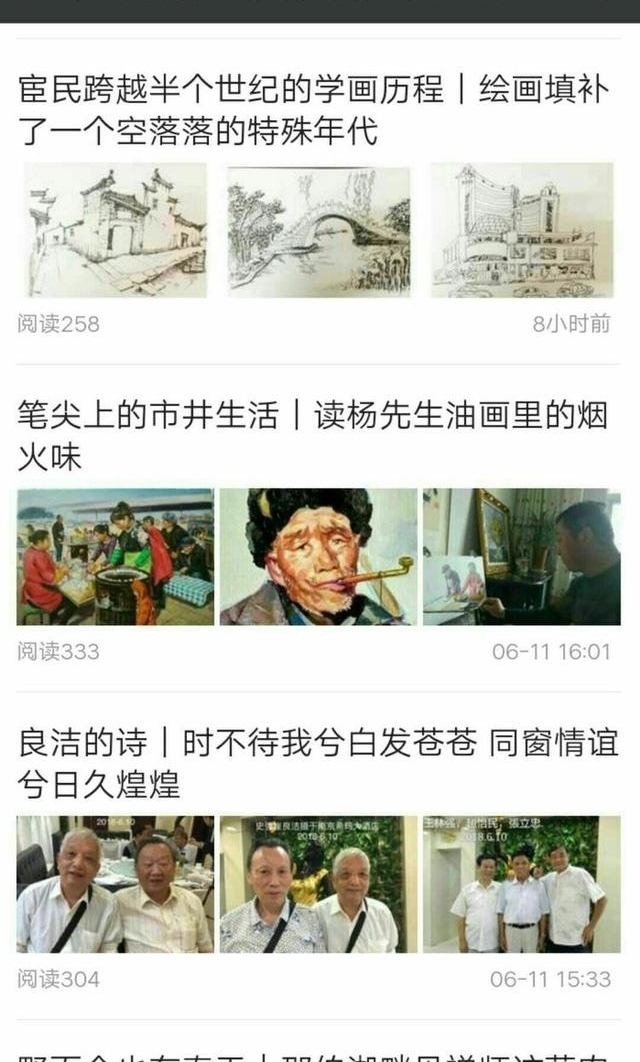640x1062 pixels.
Task: Open the arched stone bridge sketch thumbnail
Action: [318, 230]
